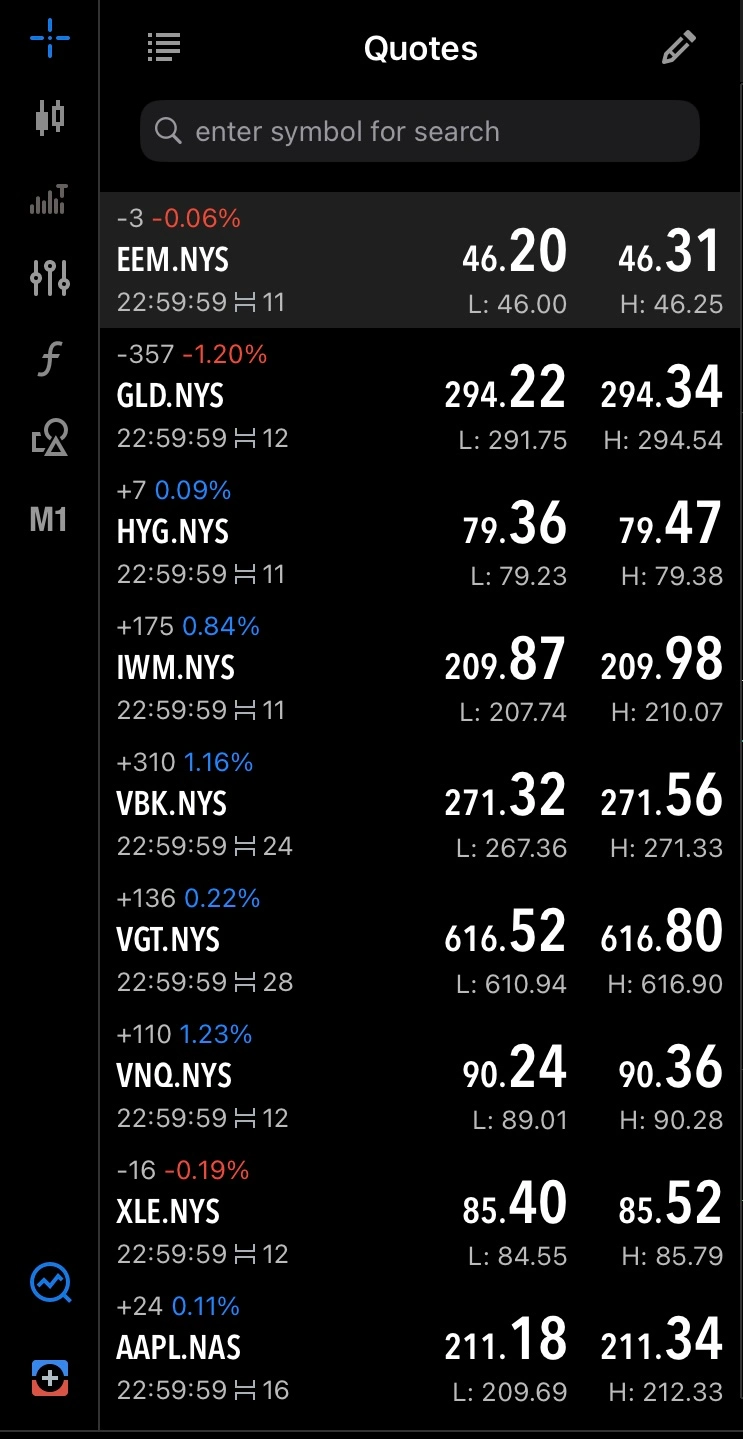
Task: Click the symbol search input field
Action: 420,130
